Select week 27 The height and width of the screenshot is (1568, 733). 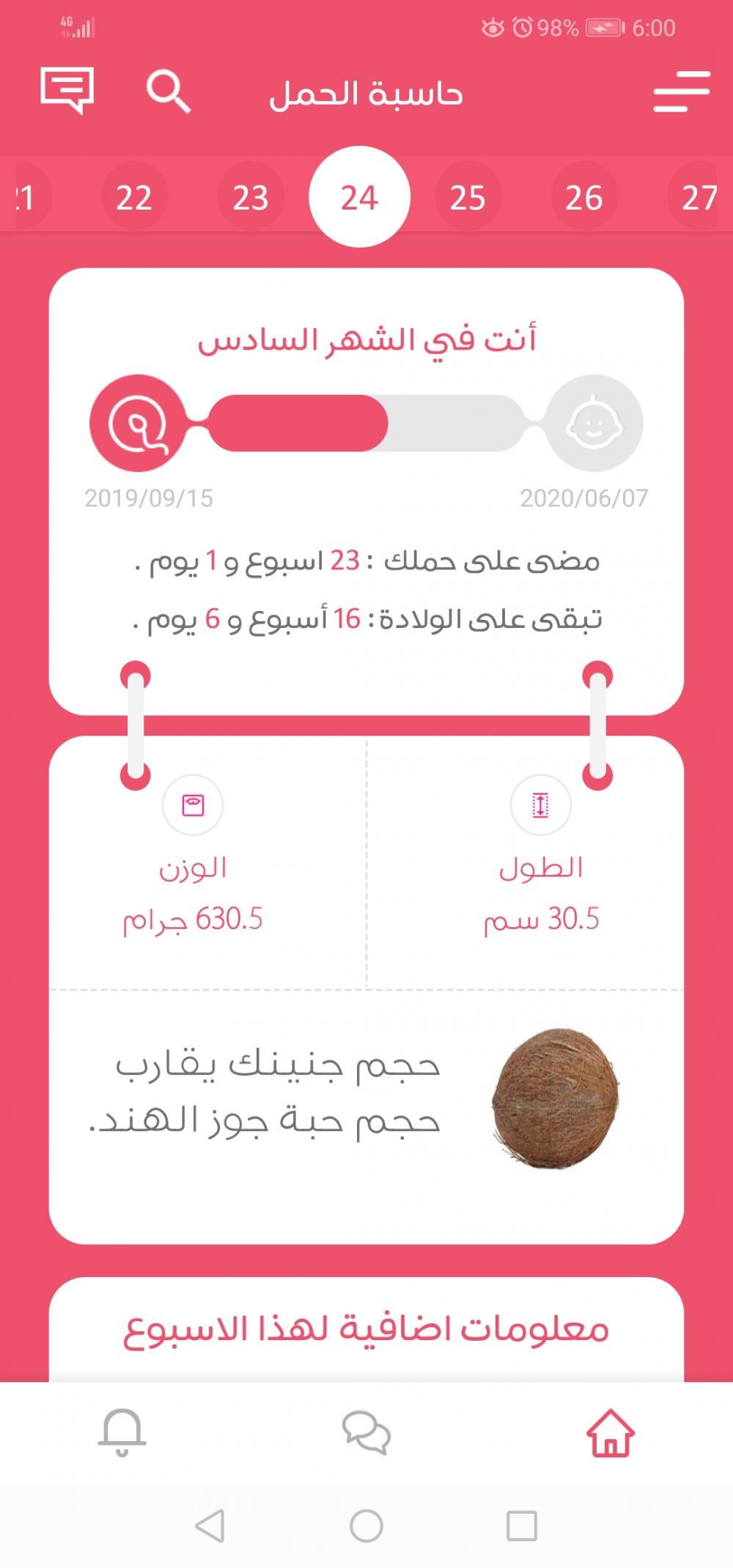coord(698,198)
